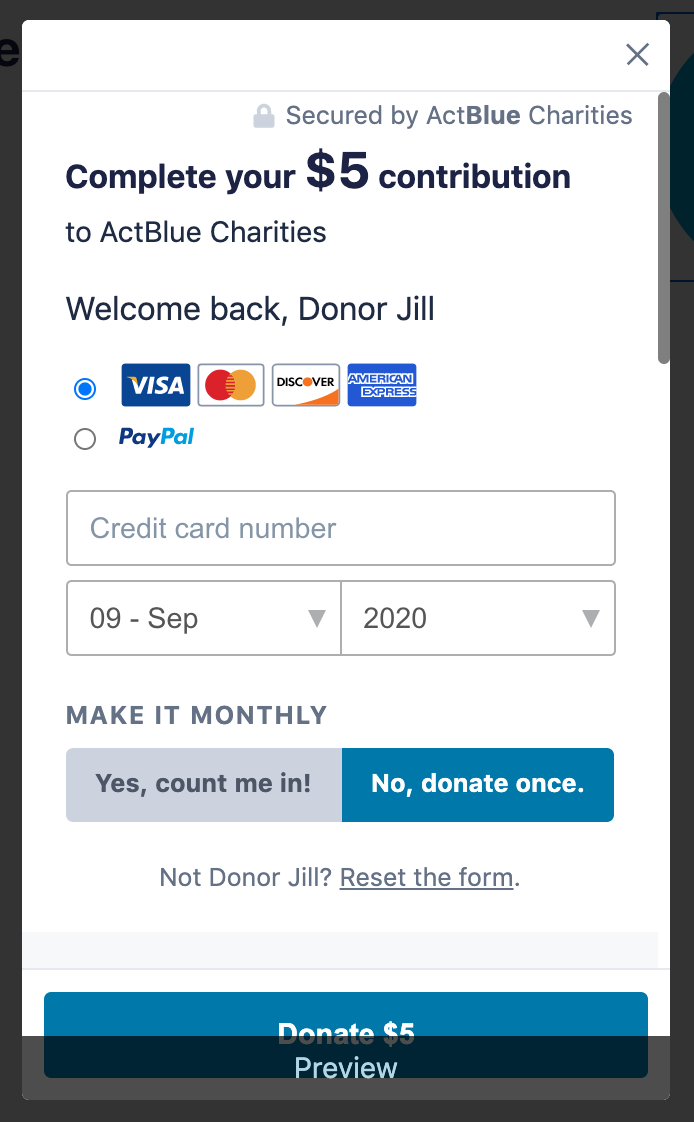
Task: Choose PayPal as payment method
Action: [86, 439]
